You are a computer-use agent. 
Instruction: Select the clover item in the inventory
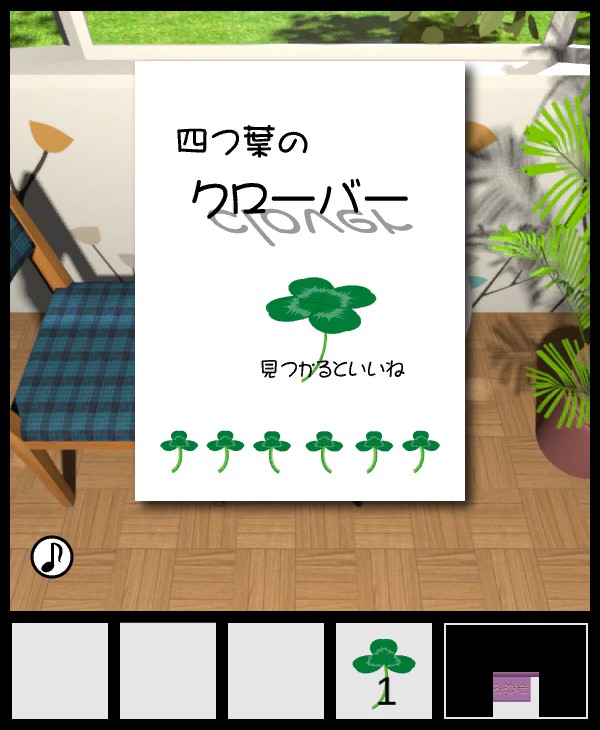pyautogui.click(x=383, y=671)
